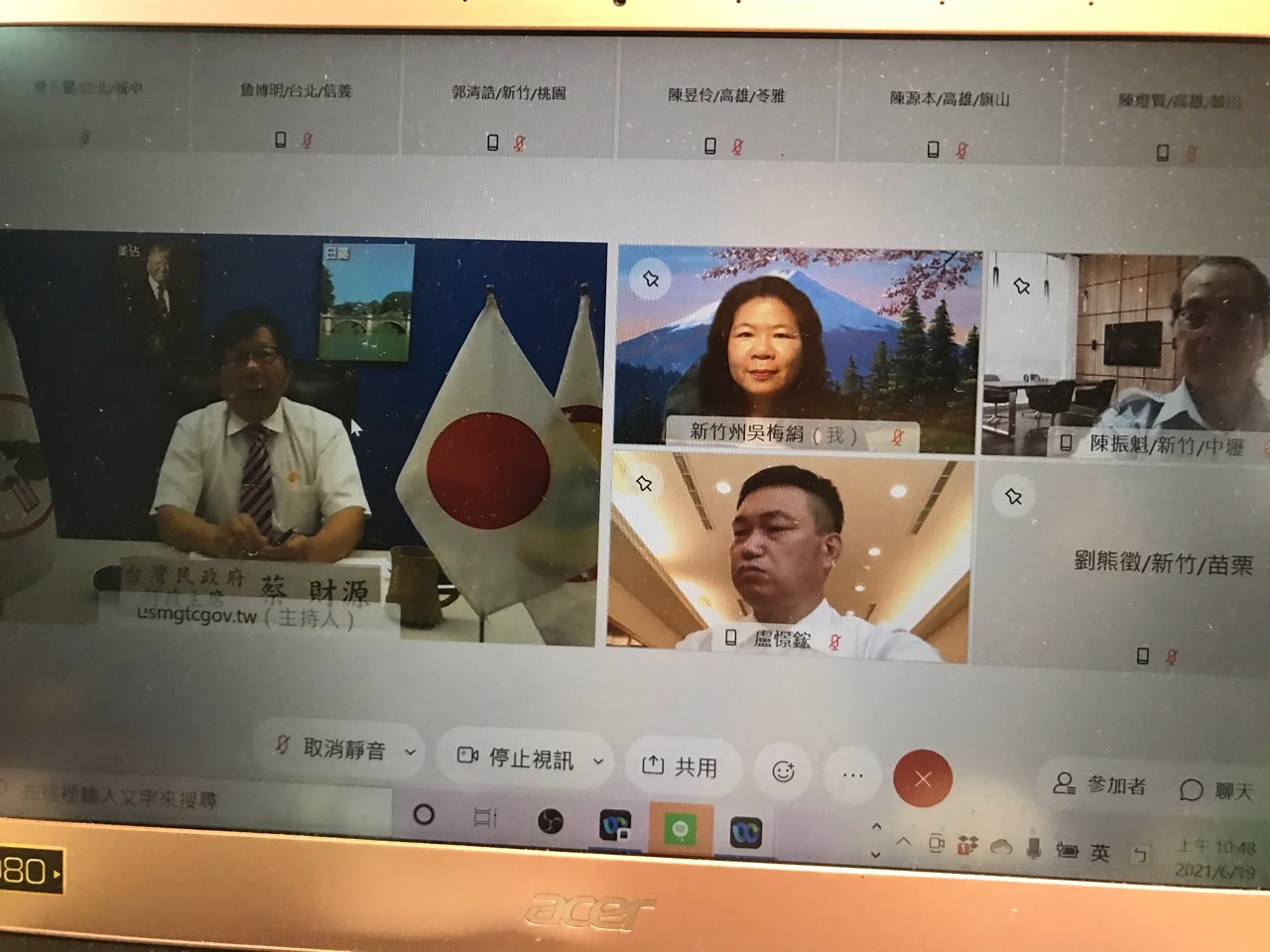Image resolution: width=1270 pixels, height=952 pixels.
Task: Stop the video with 停止視訊
Action: [517, 759]
